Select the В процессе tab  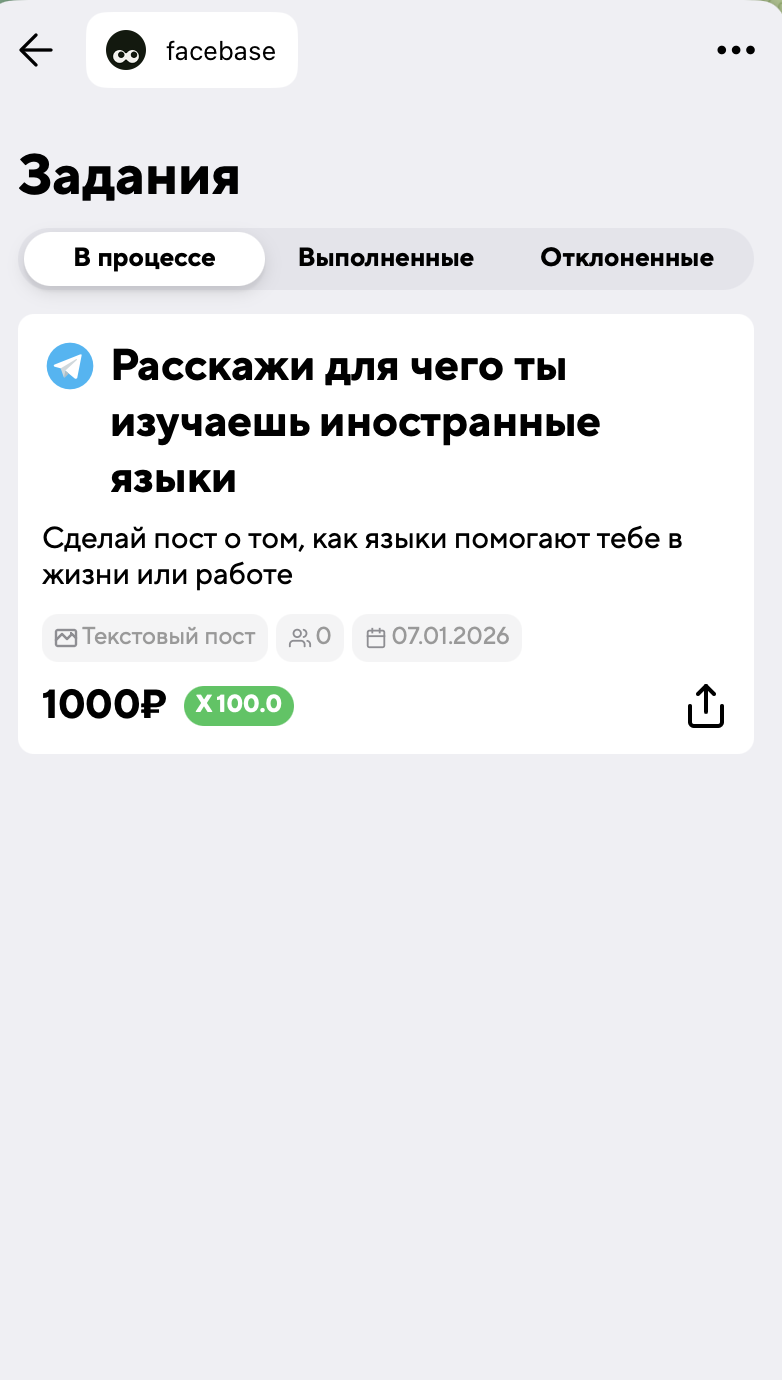(x=144, y=258)
